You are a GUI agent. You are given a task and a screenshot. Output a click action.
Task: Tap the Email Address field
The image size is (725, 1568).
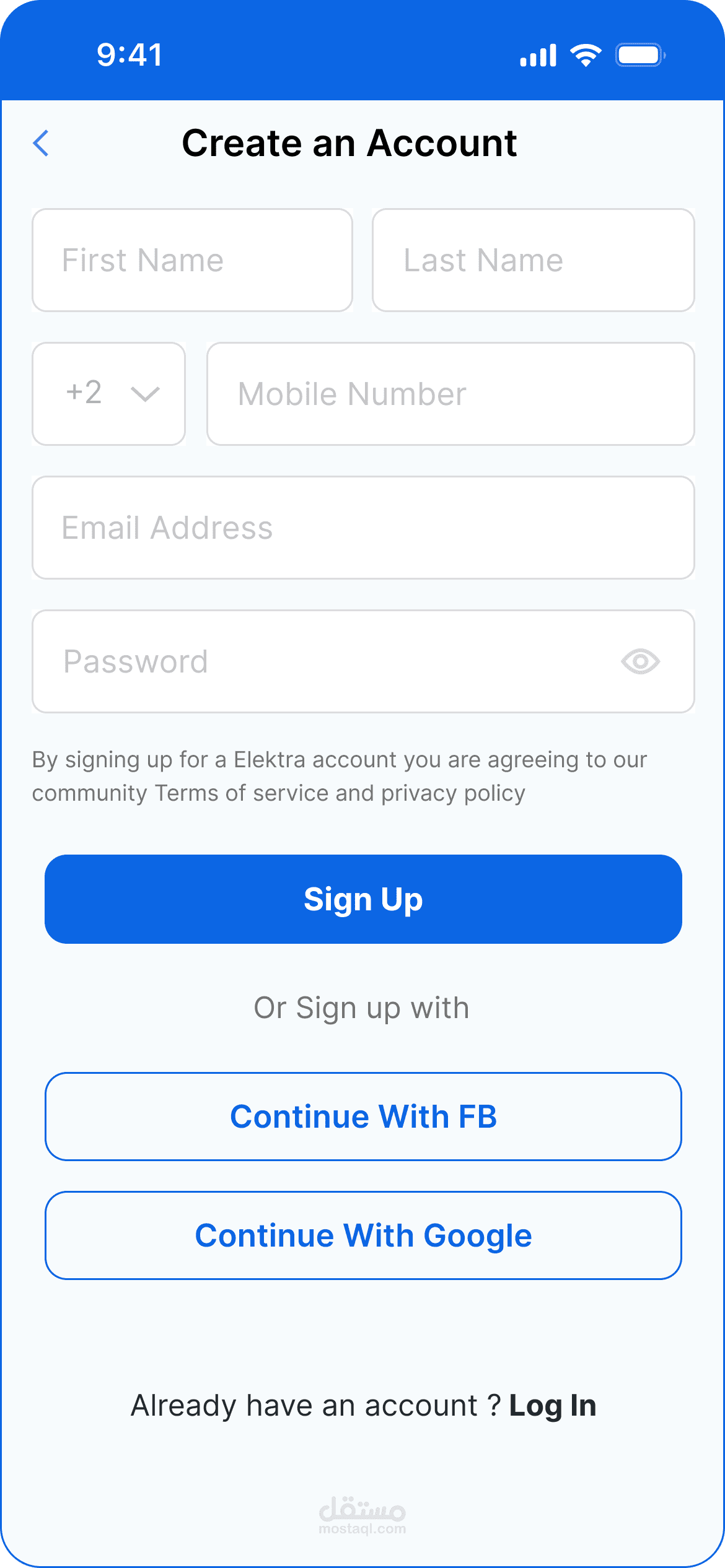(363, 528)
